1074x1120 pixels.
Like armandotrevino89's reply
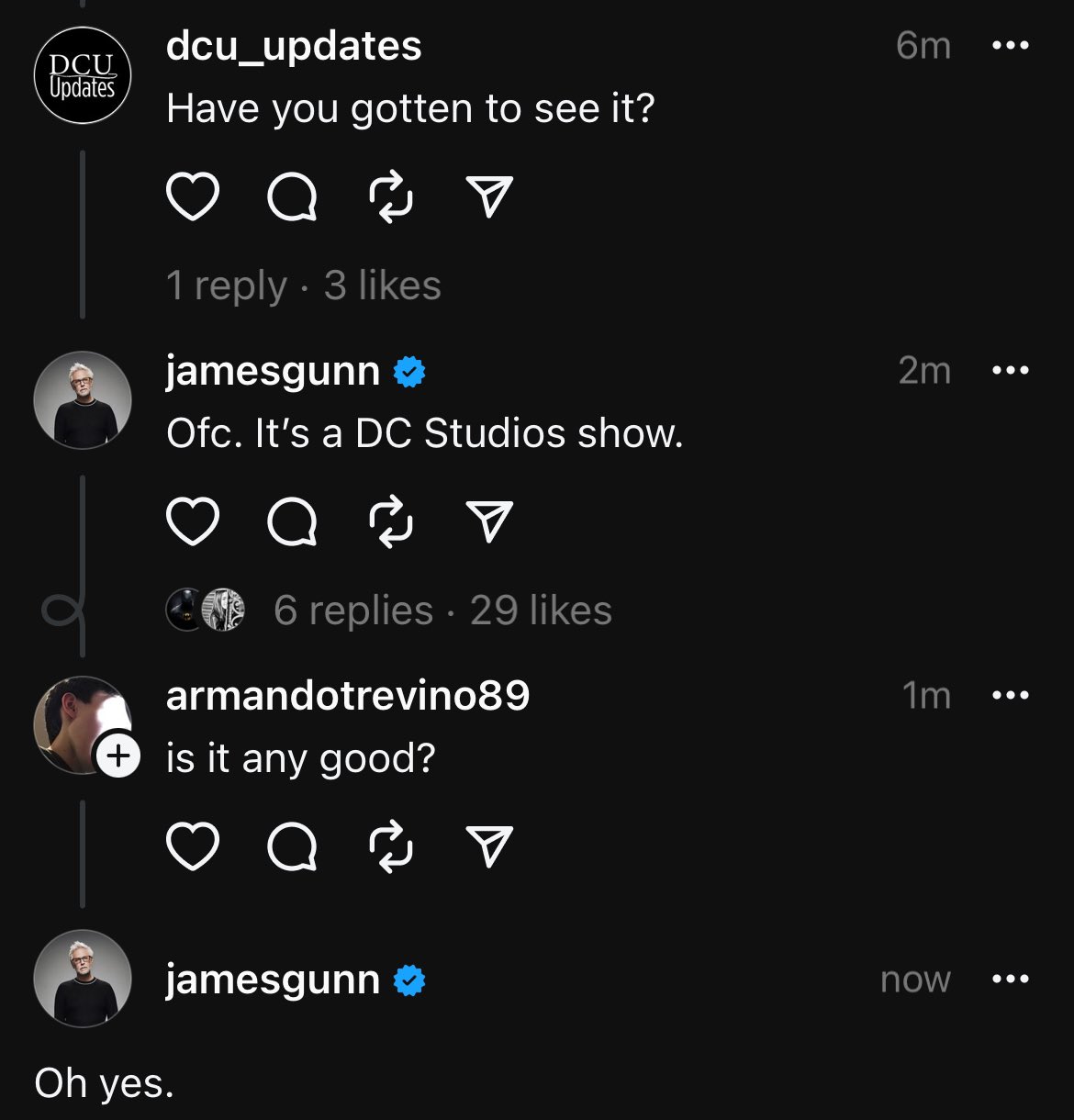193,846
